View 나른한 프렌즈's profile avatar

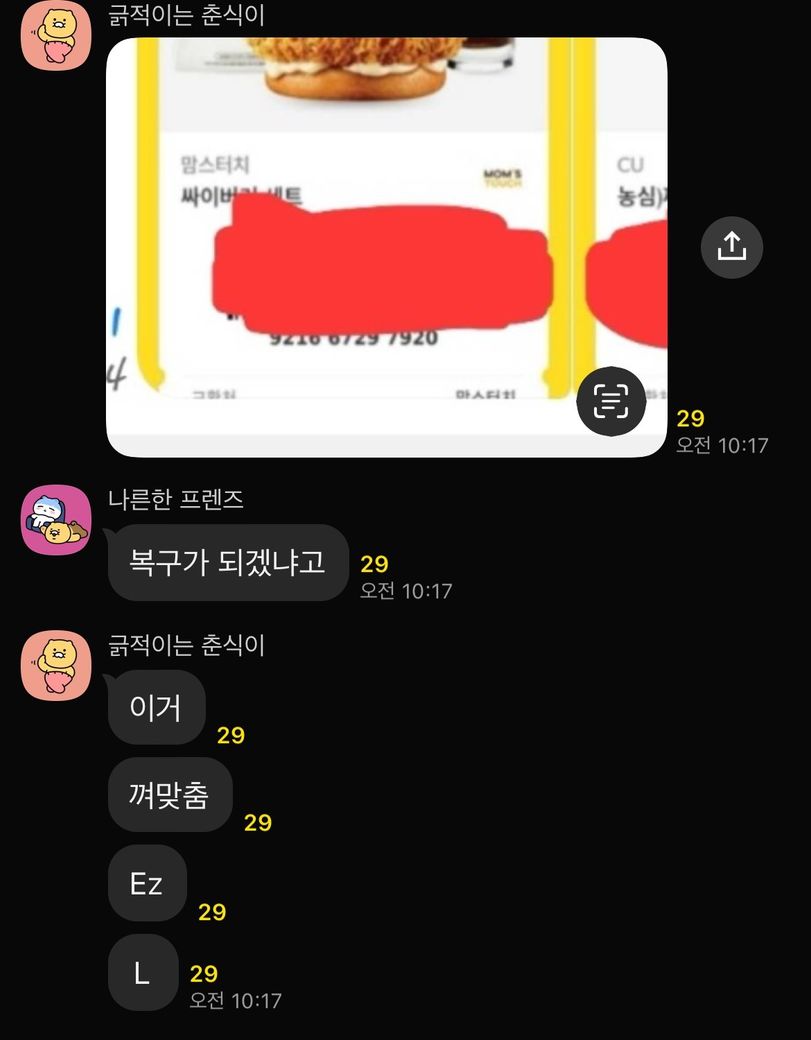56,520
